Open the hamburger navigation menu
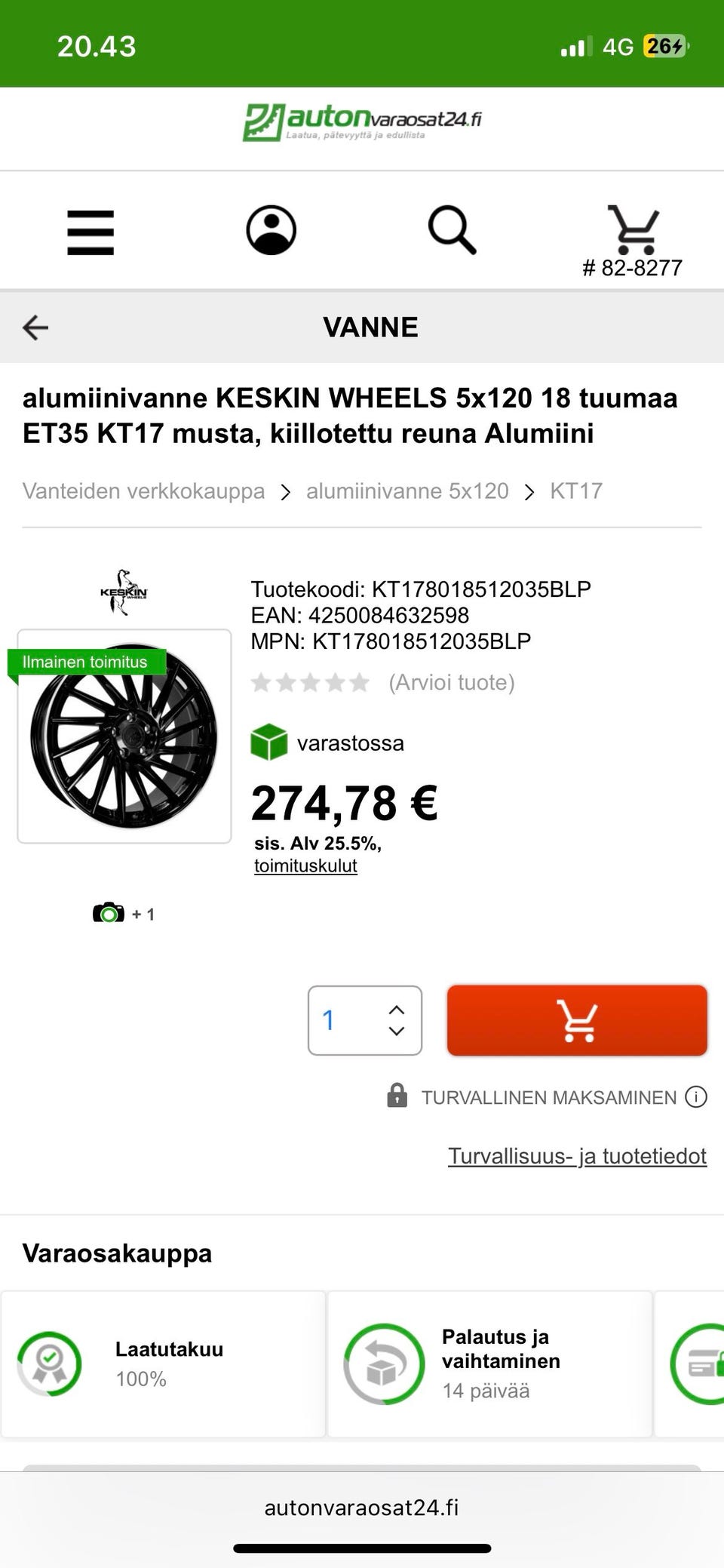The height and width of the screenshot is (1568, 724). (90, 232)
